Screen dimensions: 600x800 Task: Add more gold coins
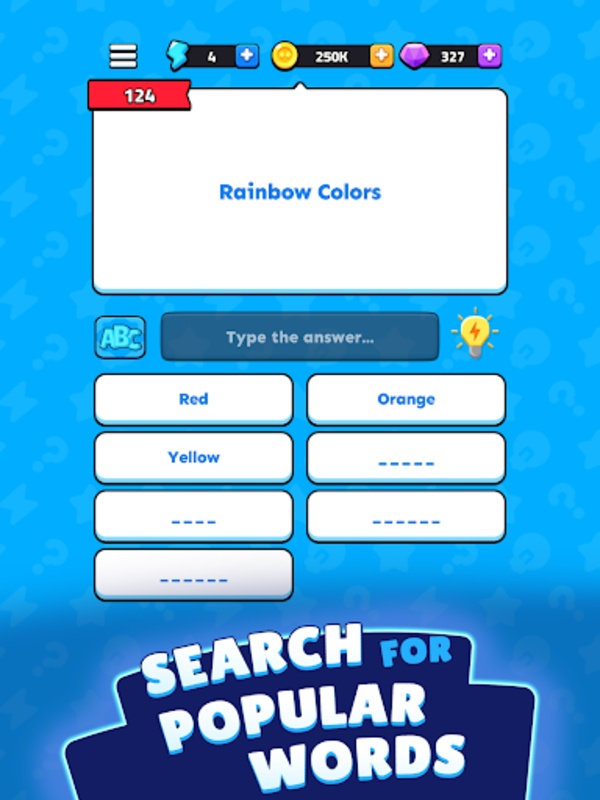click(x=381, y=56)
